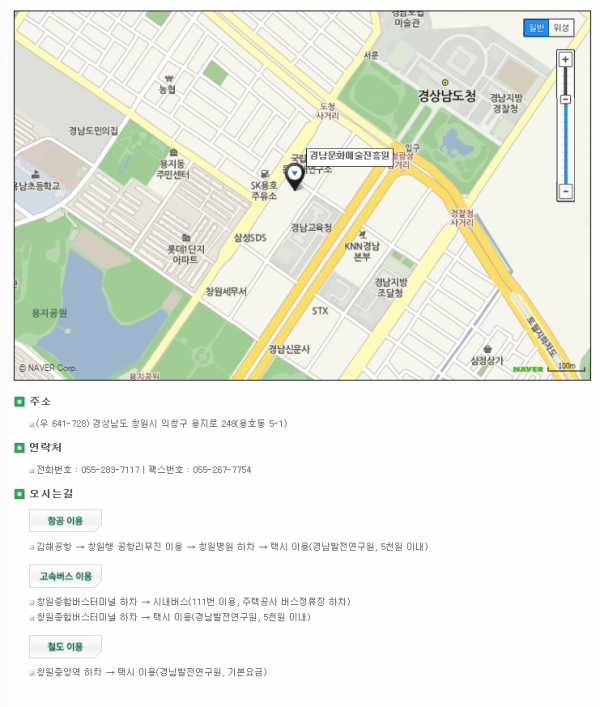
Task: Select the 일반 standard map view
Action: 537,28
